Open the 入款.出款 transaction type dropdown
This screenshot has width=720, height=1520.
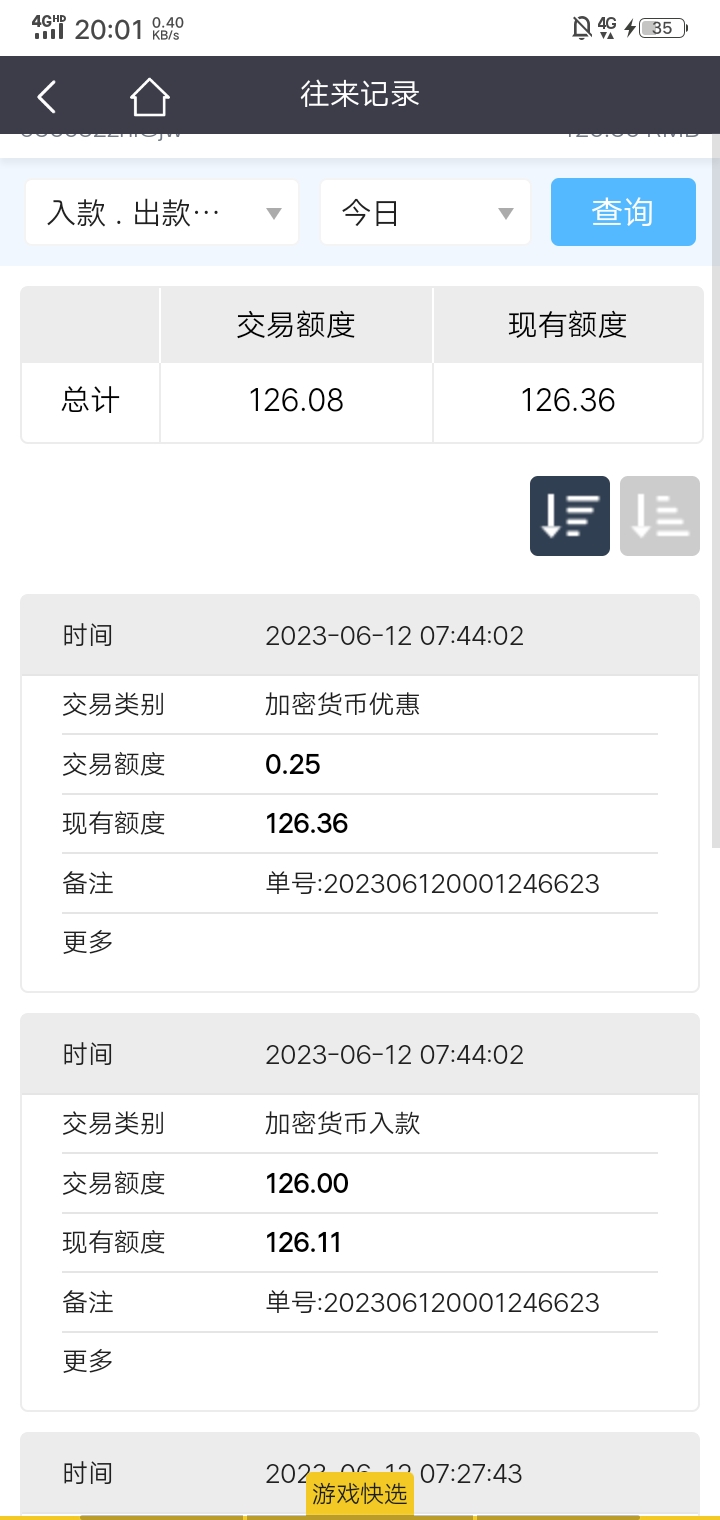(162, 212)
